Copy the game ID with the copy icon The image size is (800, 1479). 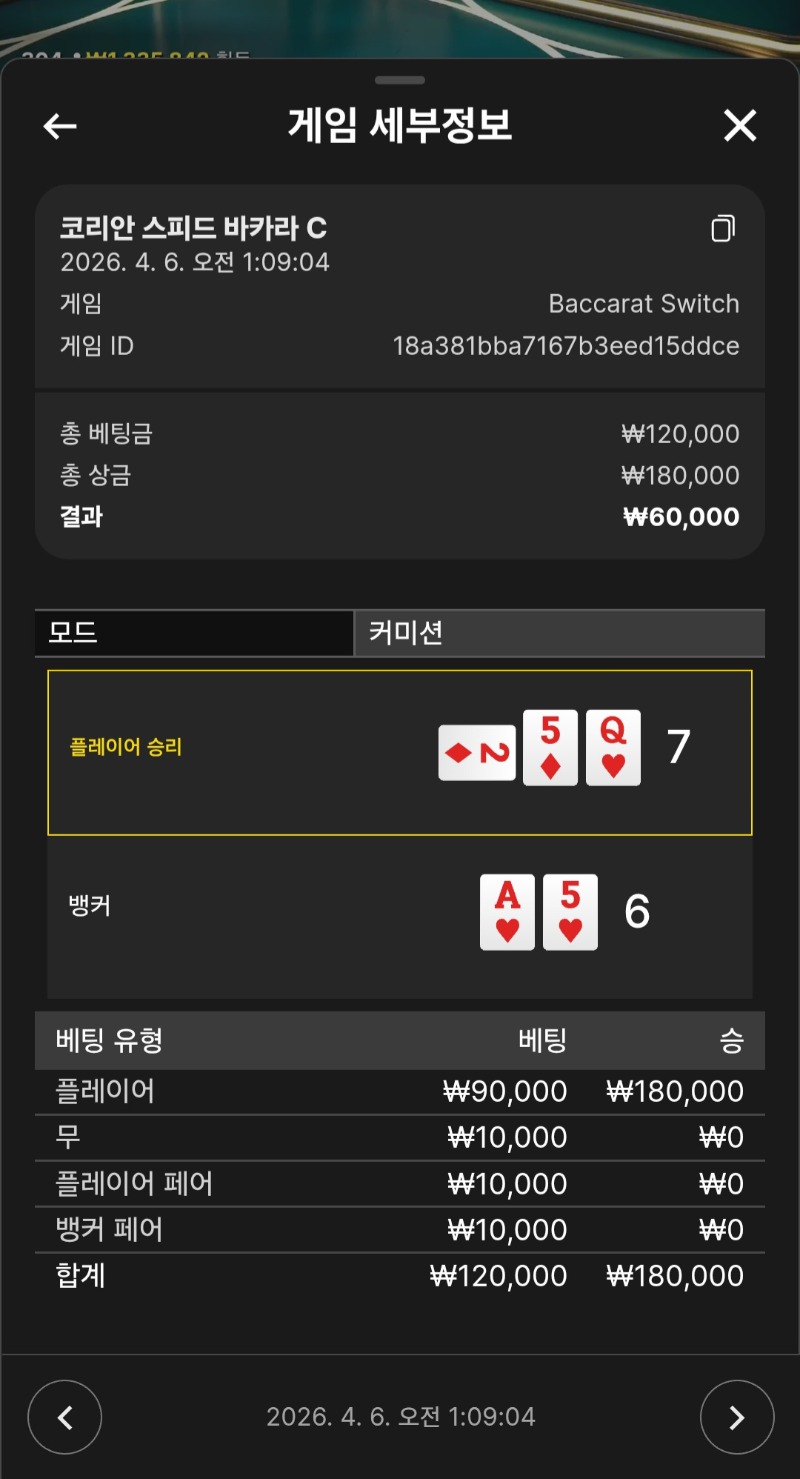[722, 229]
